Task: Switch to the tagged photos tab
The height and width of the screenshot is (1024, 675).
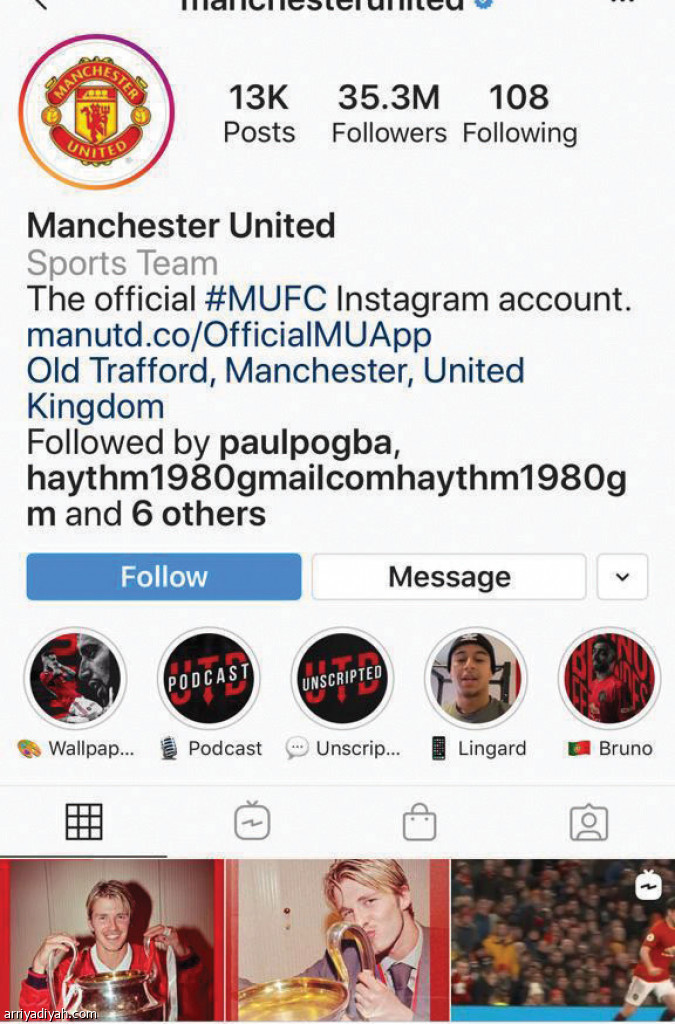Action: 588,822
